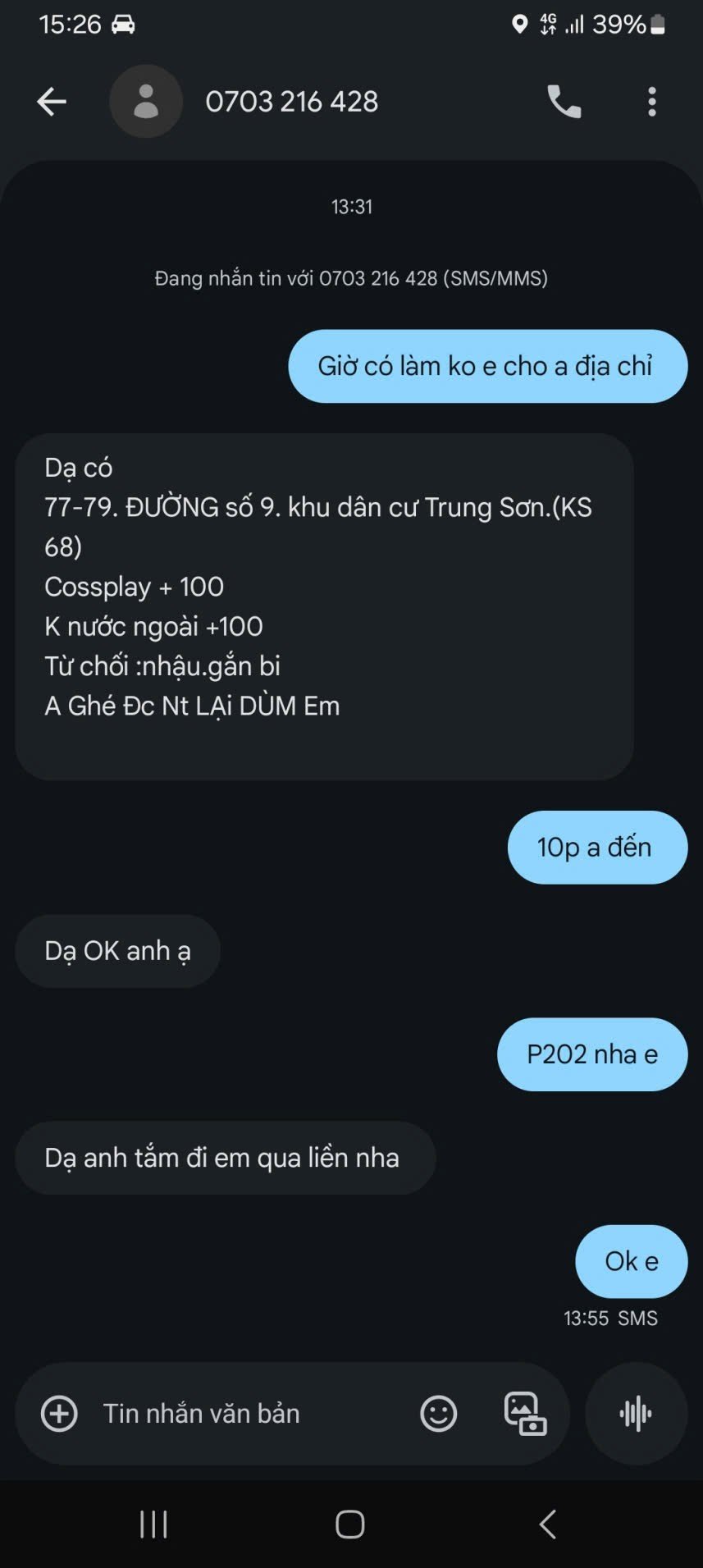703x1568 pixels.
Task: Focus the 'Tin nhắn văn bản' text field
Action: [x=246, y=1413]
